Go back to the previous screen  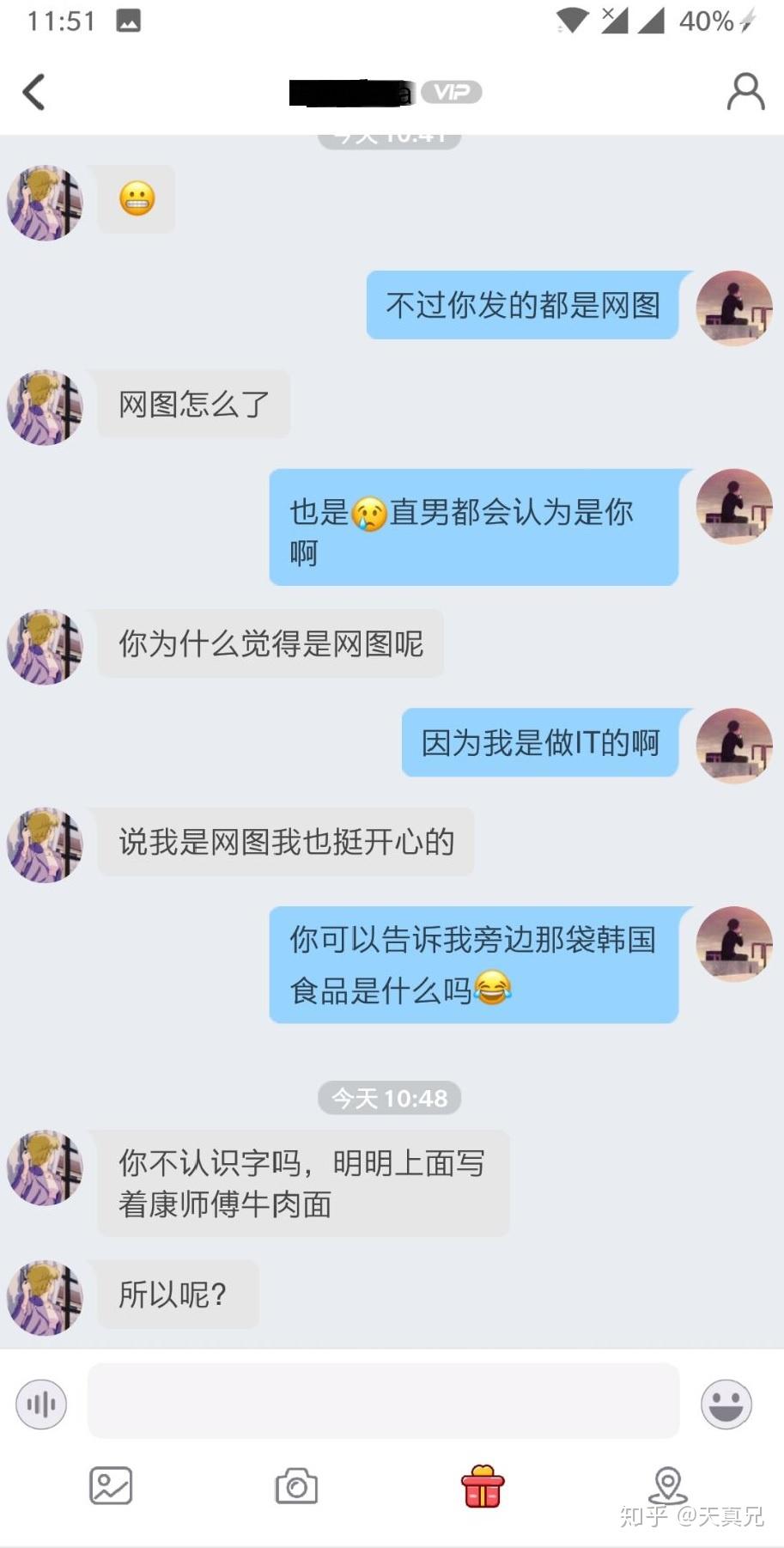(34, 92)
